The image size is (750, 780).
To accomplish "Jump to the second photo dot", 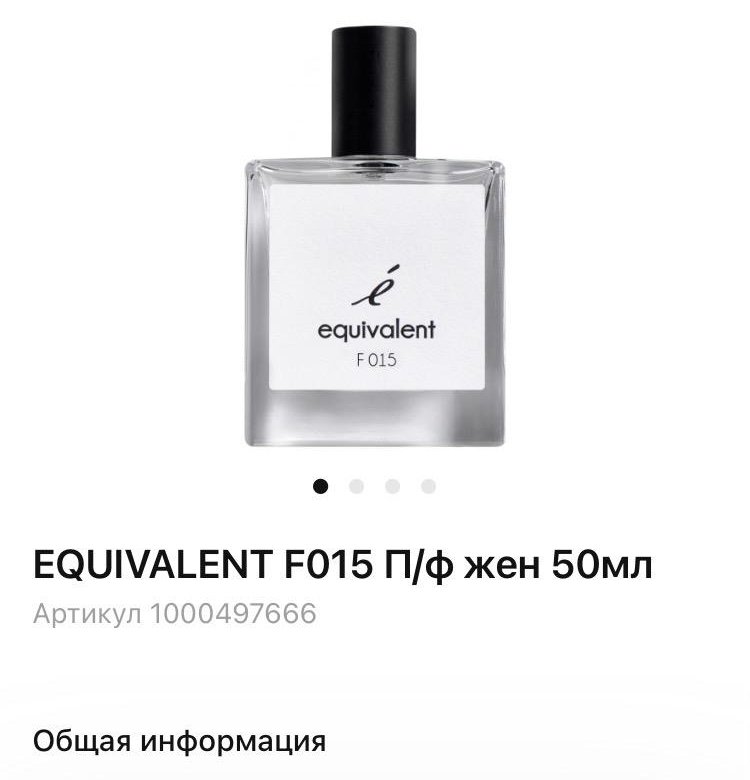I will (356, 487).
